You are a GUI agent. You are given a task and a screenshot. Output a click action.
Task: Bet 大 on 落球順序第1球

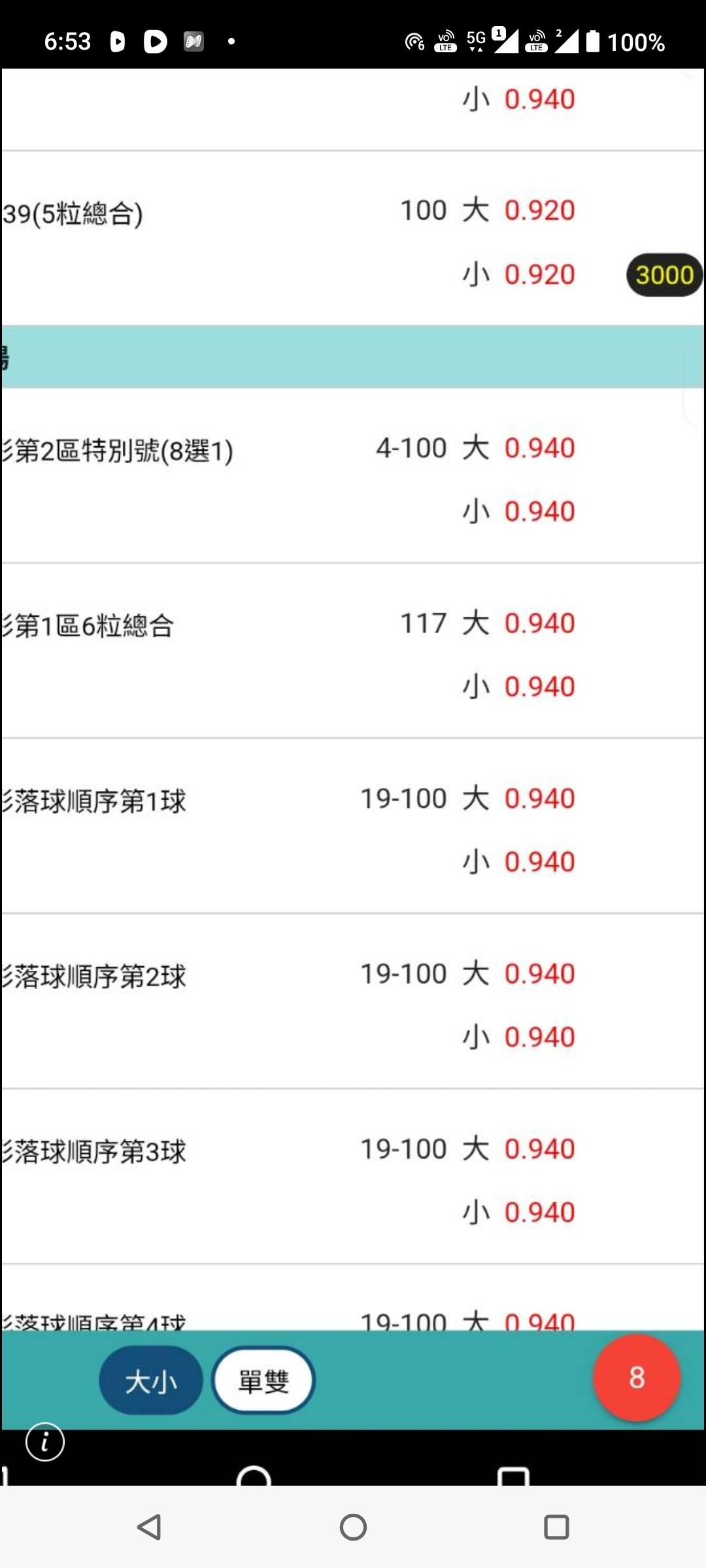point(539,798)
